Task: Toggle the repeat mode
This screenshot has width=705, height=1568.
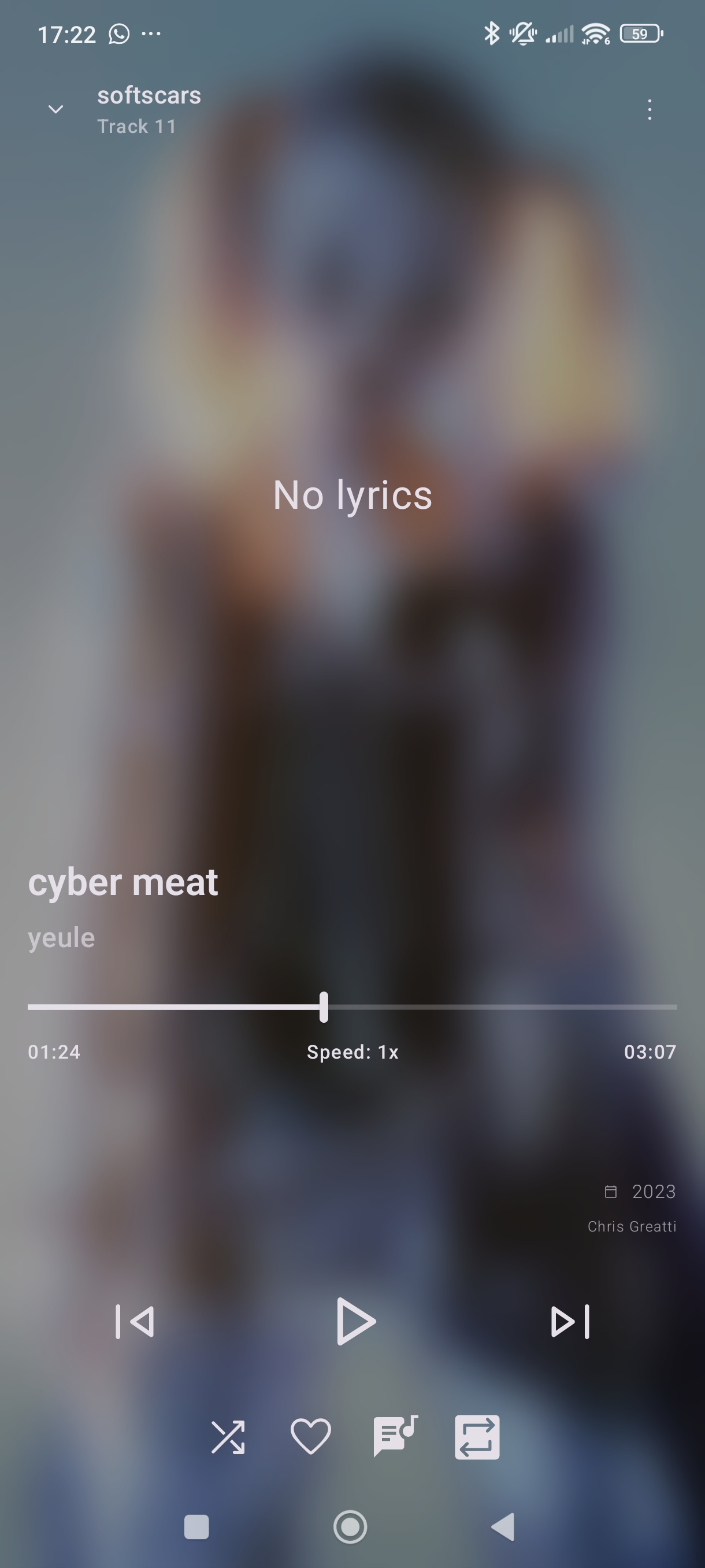Action: [477, 1437]
